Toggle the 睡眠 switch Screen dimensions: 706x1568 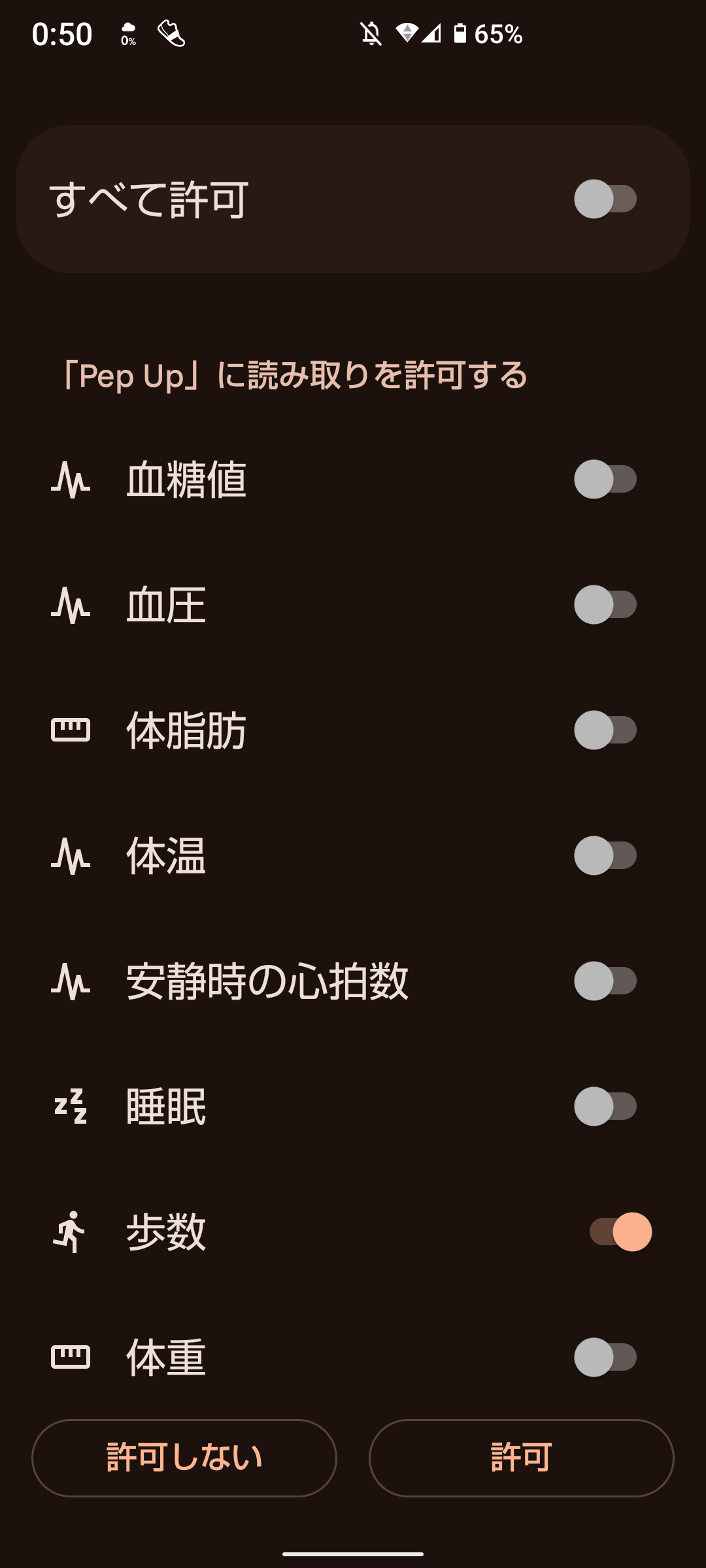pos(606,1106)
